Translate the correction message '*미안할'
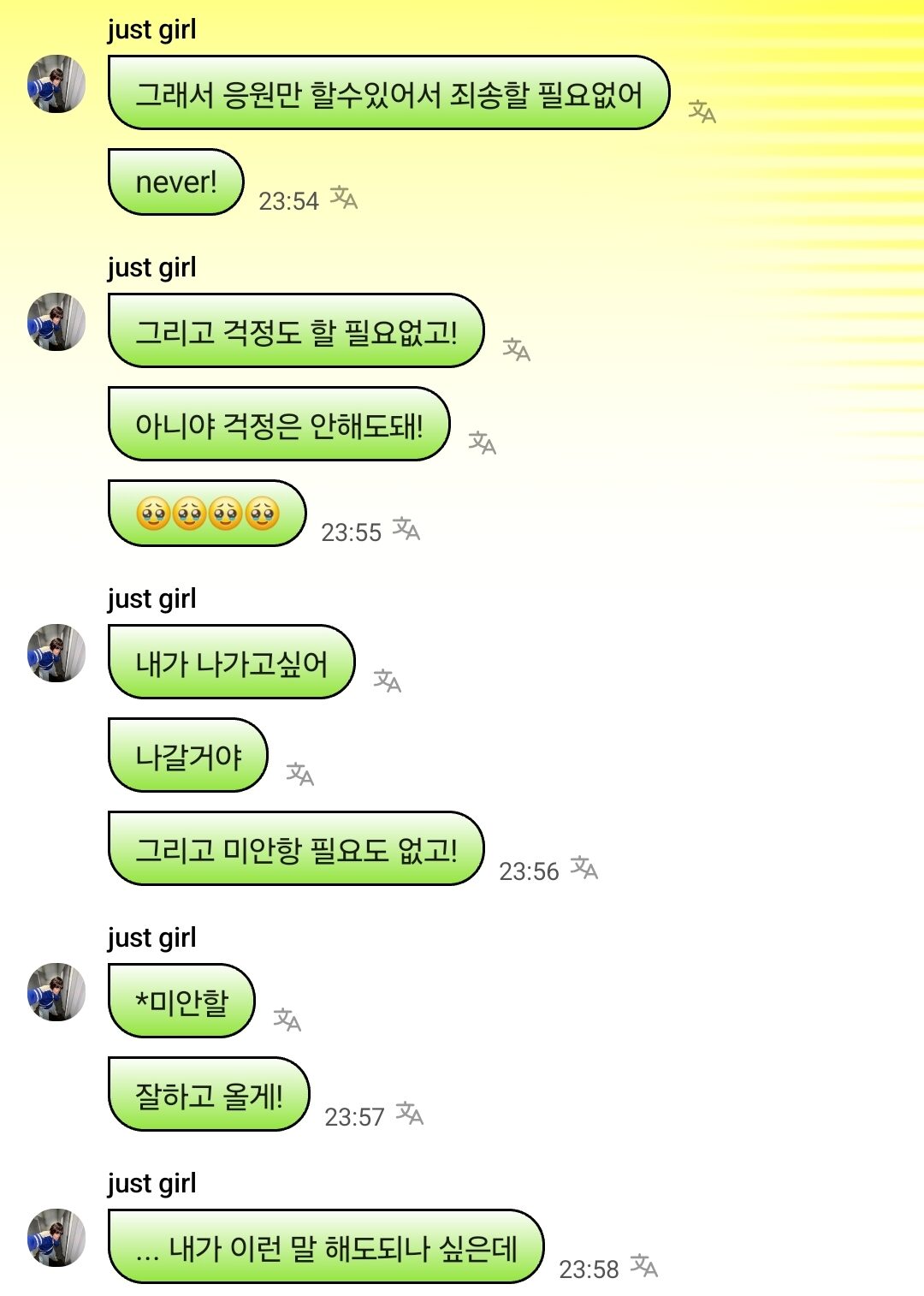This screenshot has width=924, height=1296. [x=287, y=1020]
